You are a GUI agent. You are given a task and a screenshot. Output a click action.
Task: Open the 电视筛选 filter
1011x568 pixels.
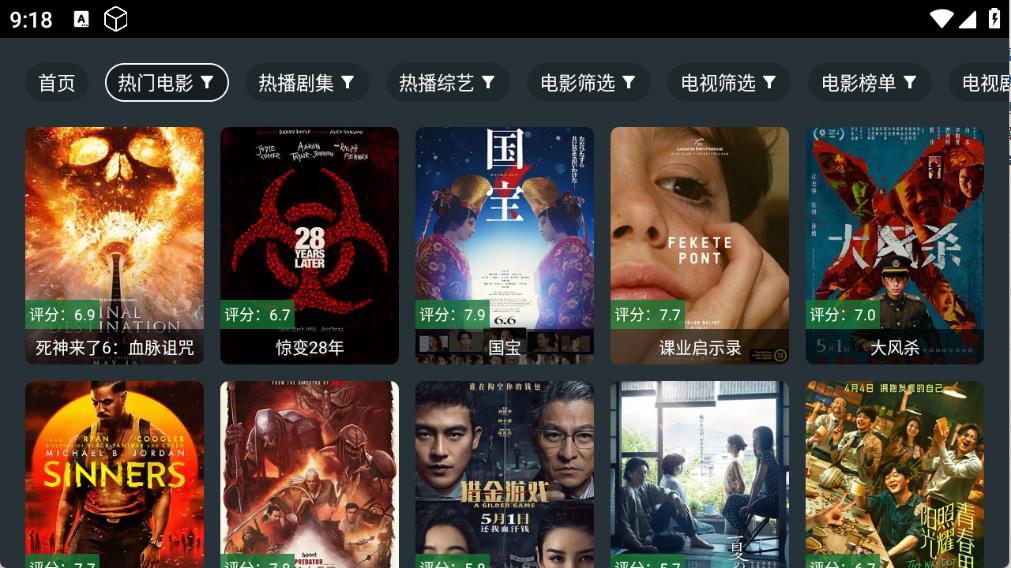tap(728, 83)
